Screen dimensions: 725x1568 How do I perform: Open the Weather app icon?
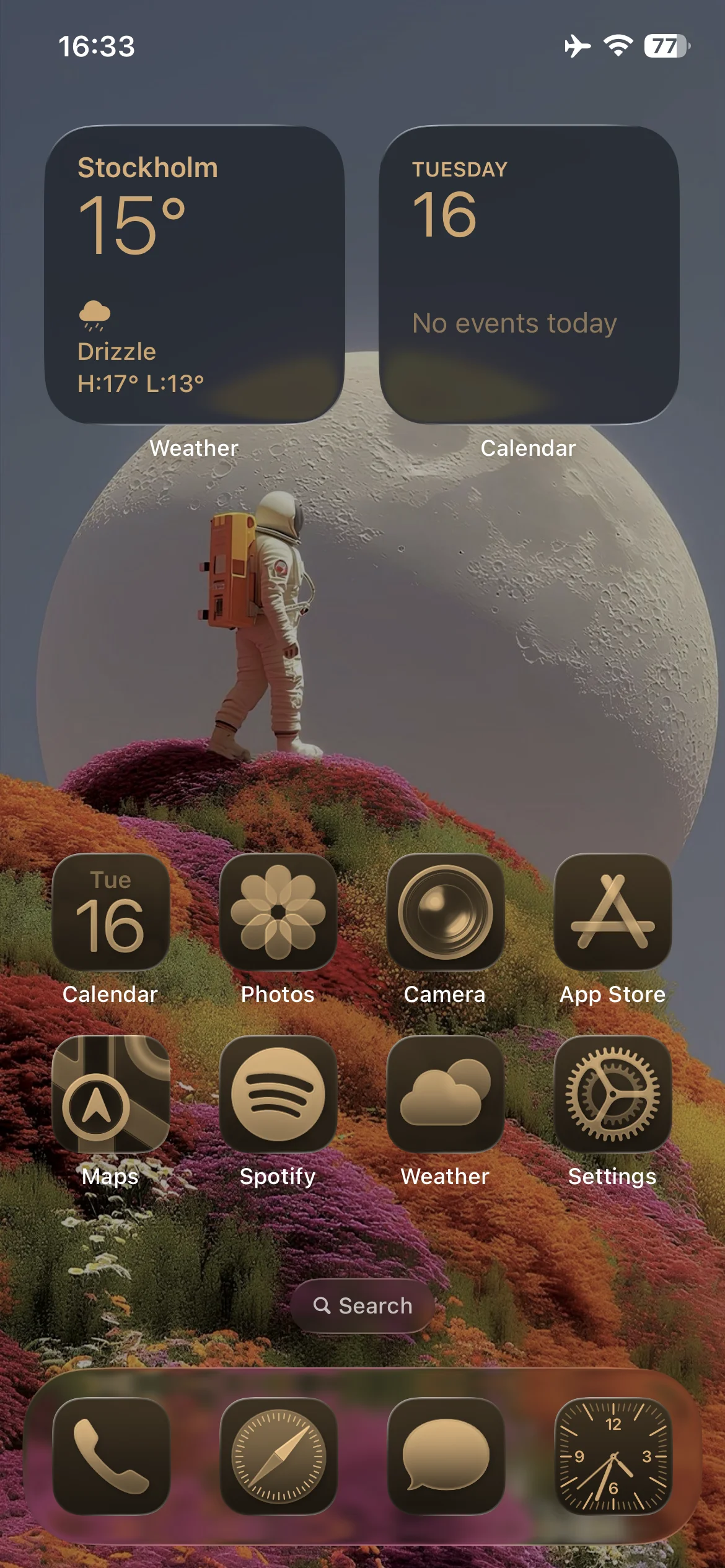pyautogui.click(x=446, y=1094)
